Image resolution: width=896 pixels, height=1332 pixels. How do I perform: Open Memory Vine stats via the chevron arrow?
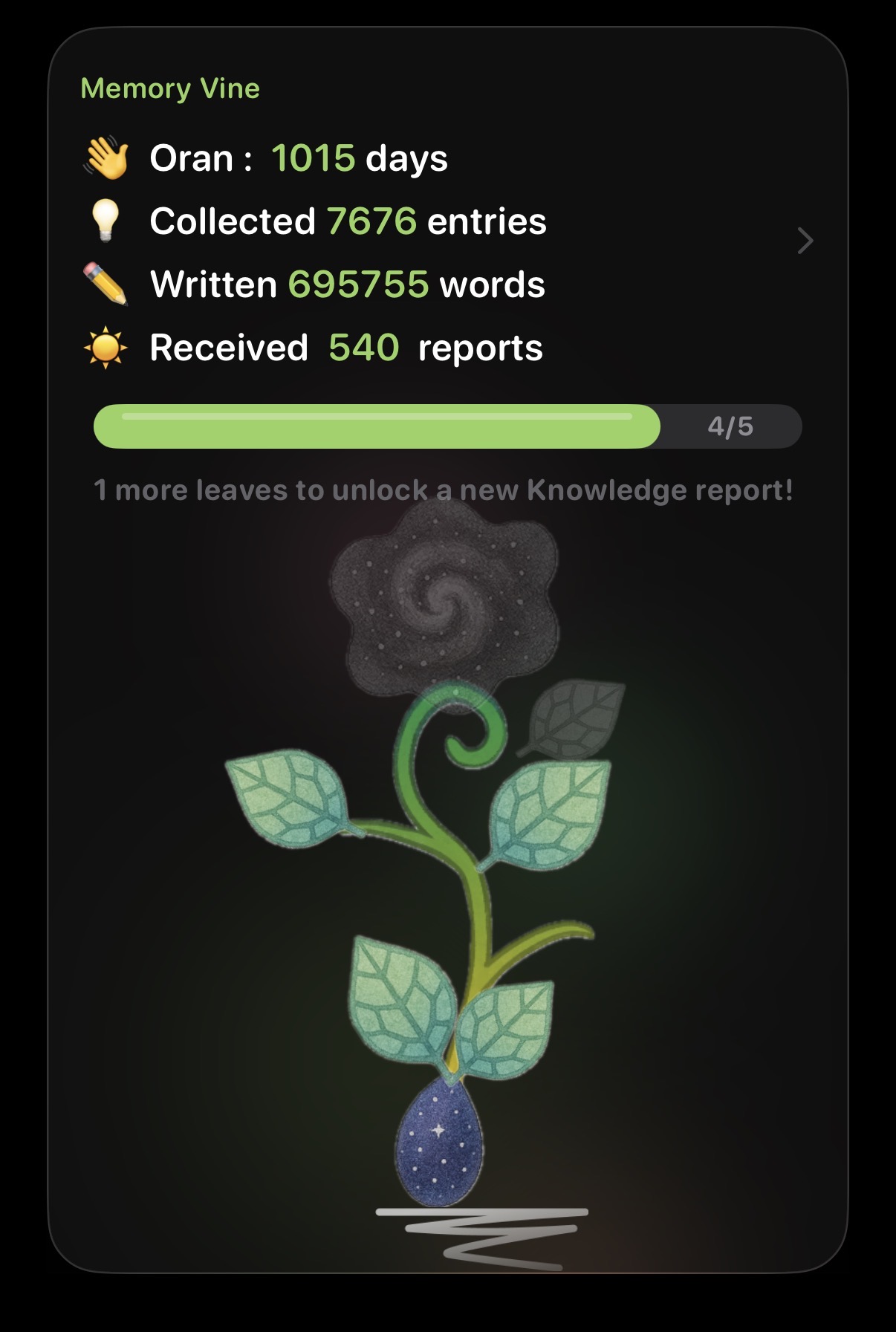pyautogui.click(x=805, y=241)
